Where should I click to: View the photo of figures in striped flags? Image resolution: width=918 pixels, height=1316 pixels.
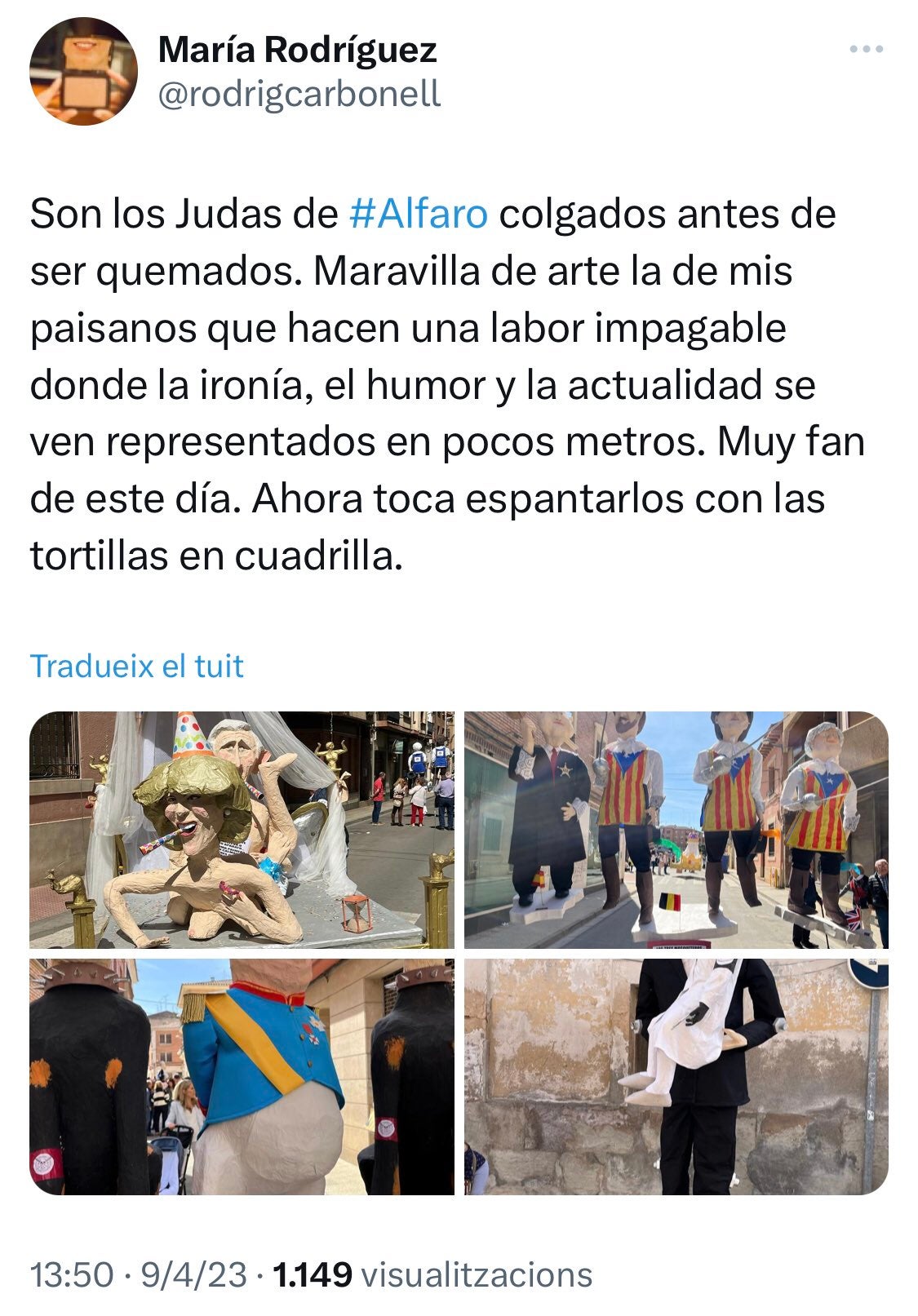[676, 829]
